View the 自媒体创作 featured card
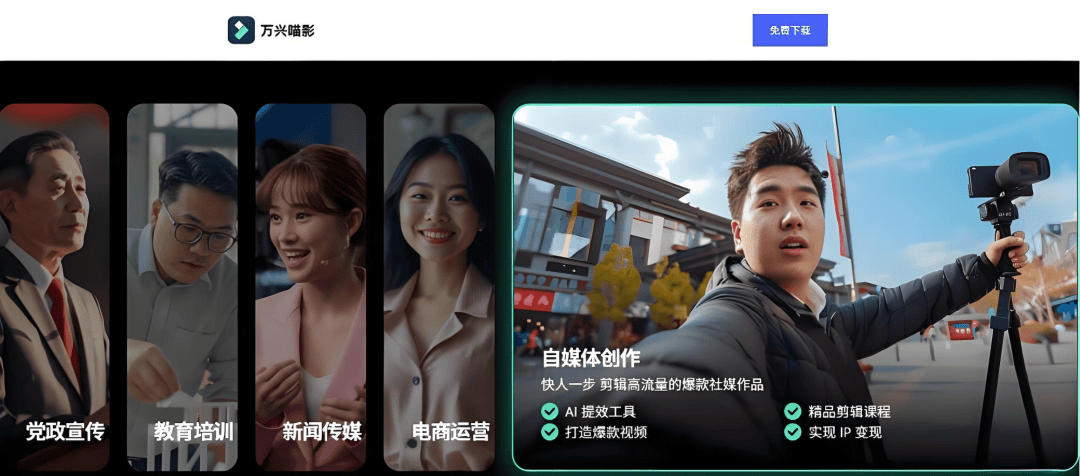The width and height of the screenshot is (1080, 476). tap(793, 287)
